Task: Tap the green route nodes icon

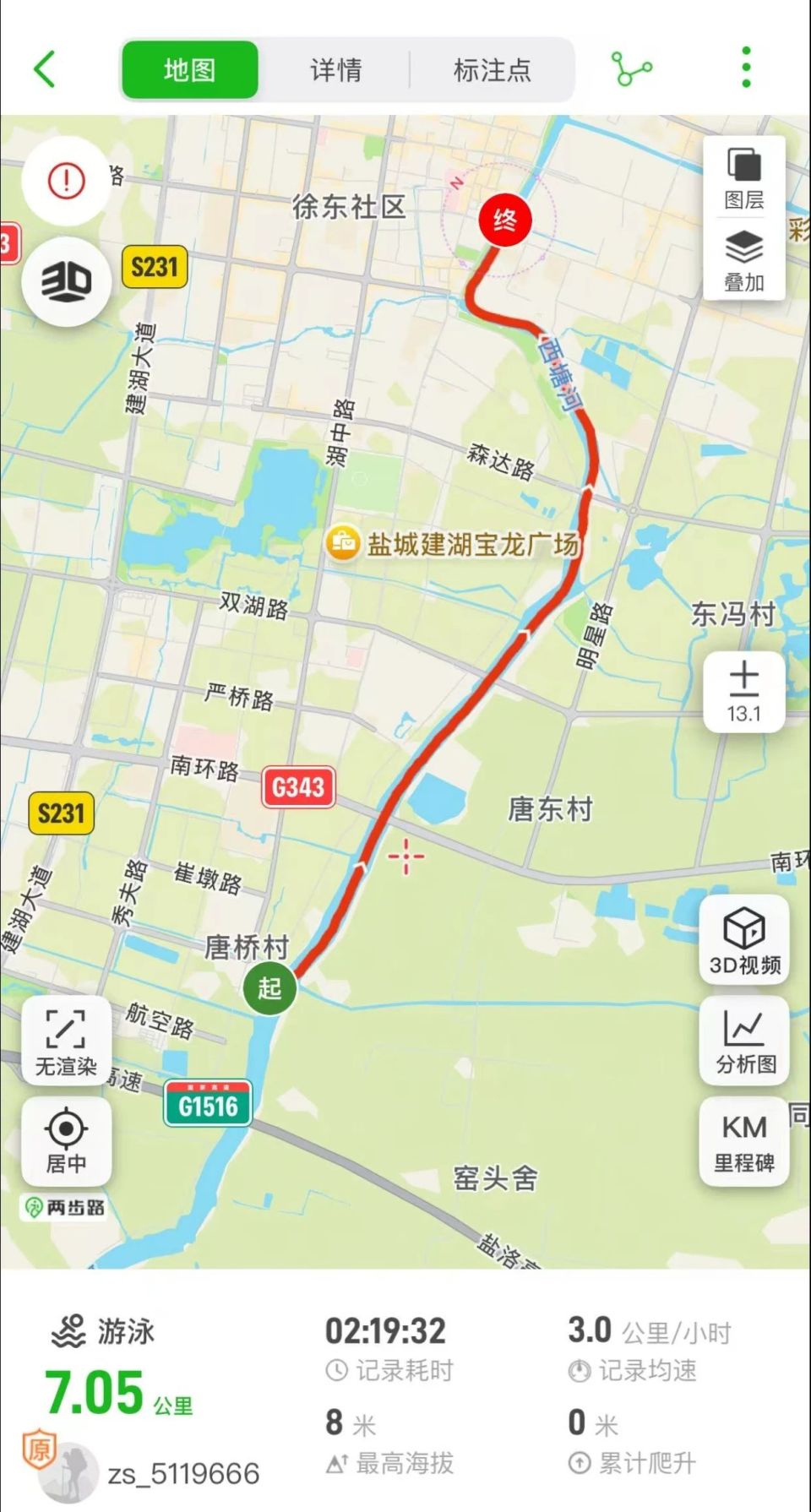Action: tap(632, 68)
